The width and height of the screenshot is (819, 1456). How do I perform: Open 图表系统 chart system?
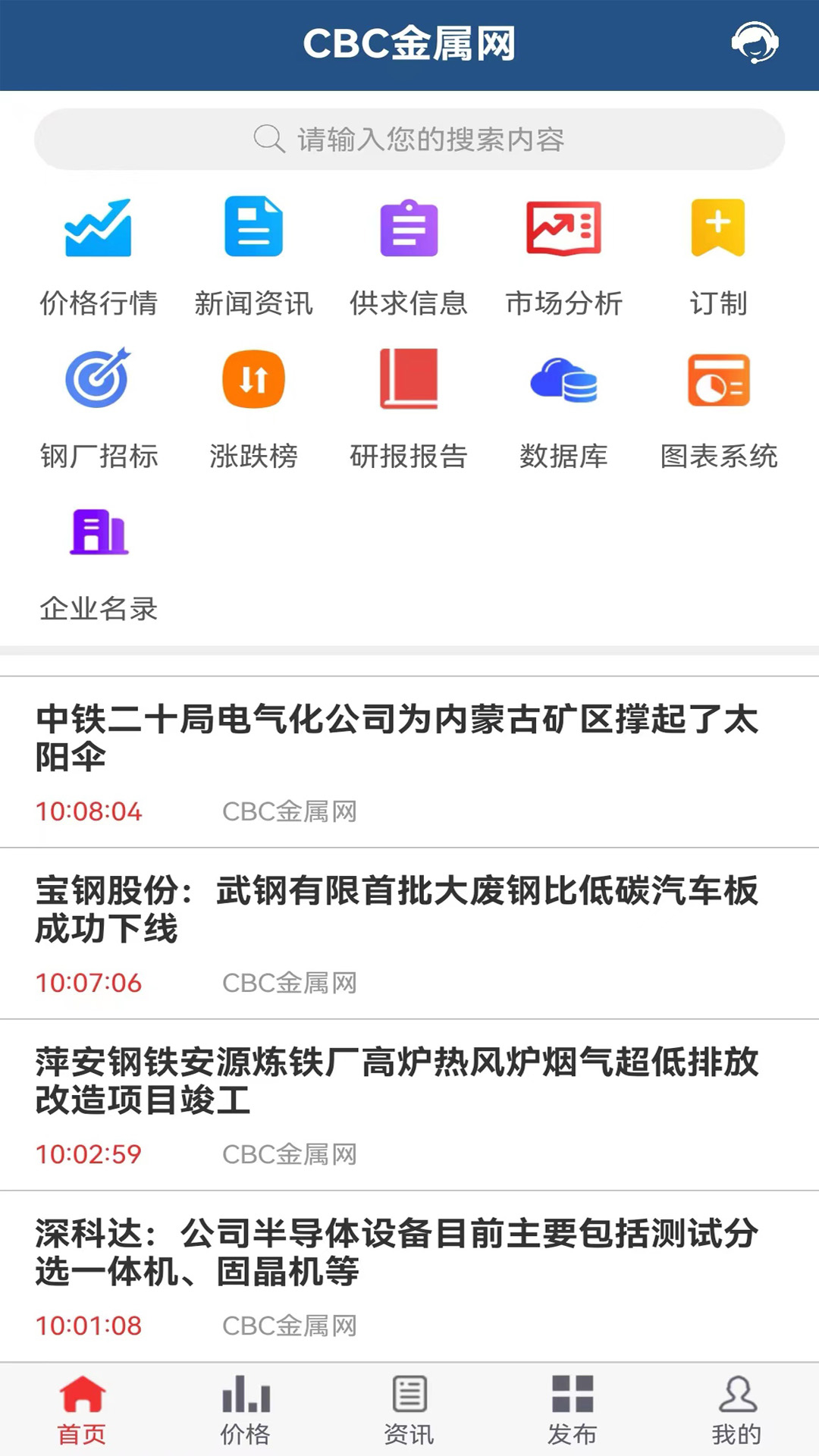(719, 409)
